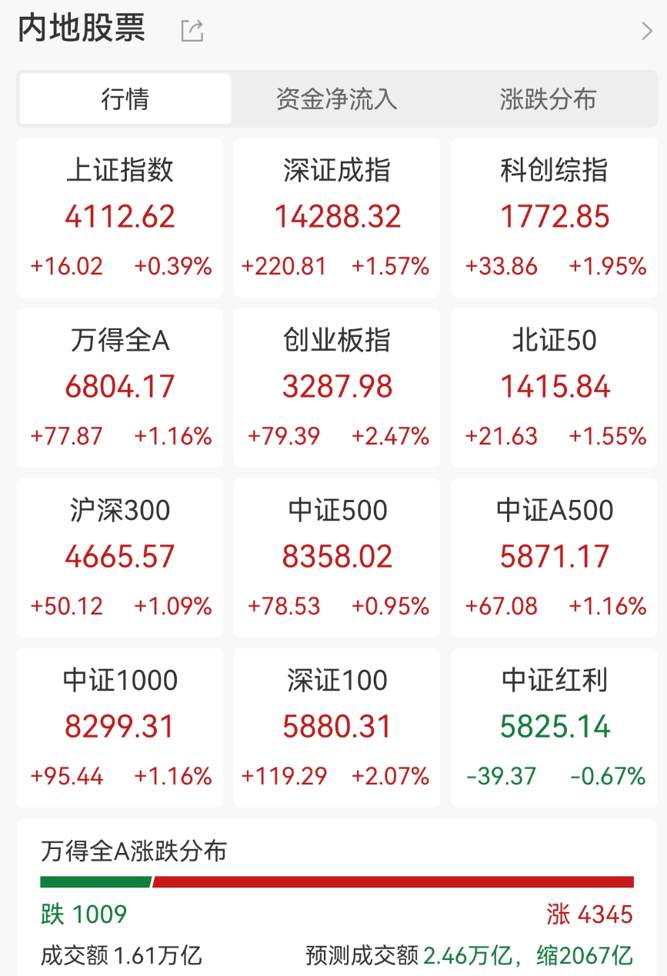Image resolution: width=667 pixels, height=976 pixels.
Task: Open the 沪深300 index card
Action: [x=120, y=558]
